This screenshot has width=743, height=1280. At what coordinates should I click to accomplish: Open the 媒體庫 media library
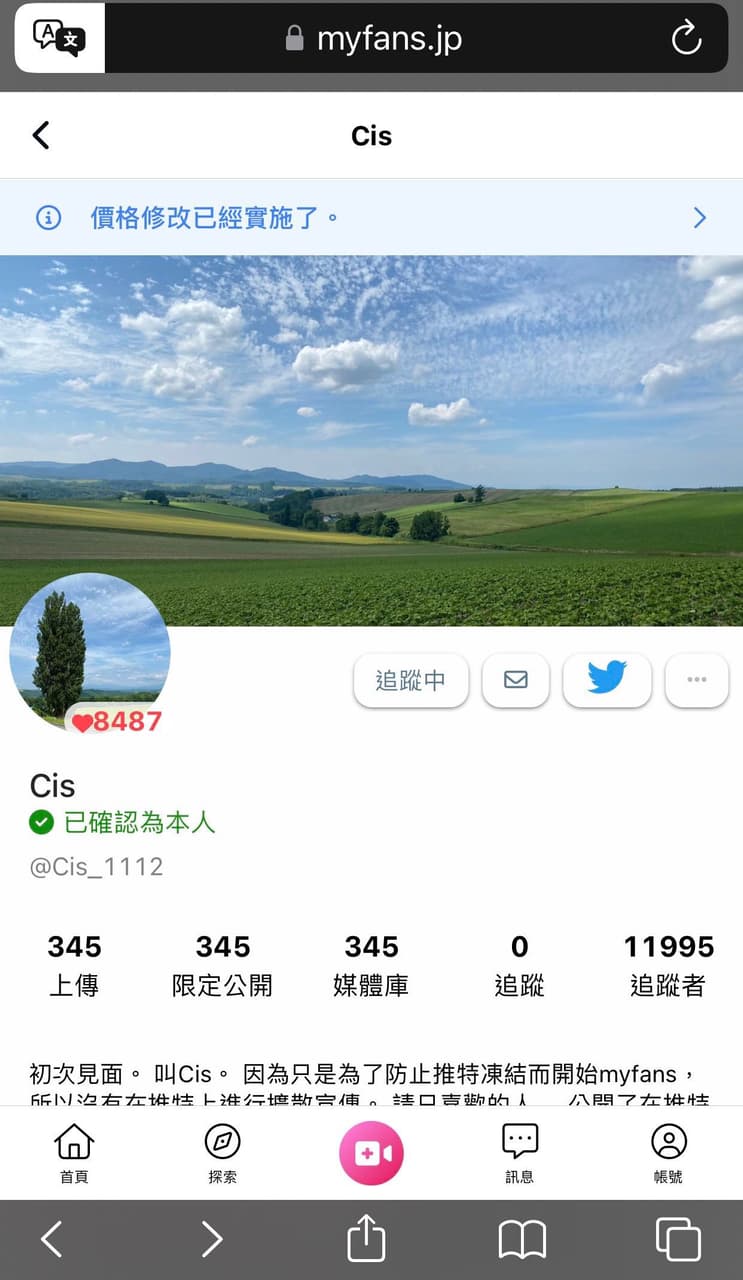[x=371, y=965]
